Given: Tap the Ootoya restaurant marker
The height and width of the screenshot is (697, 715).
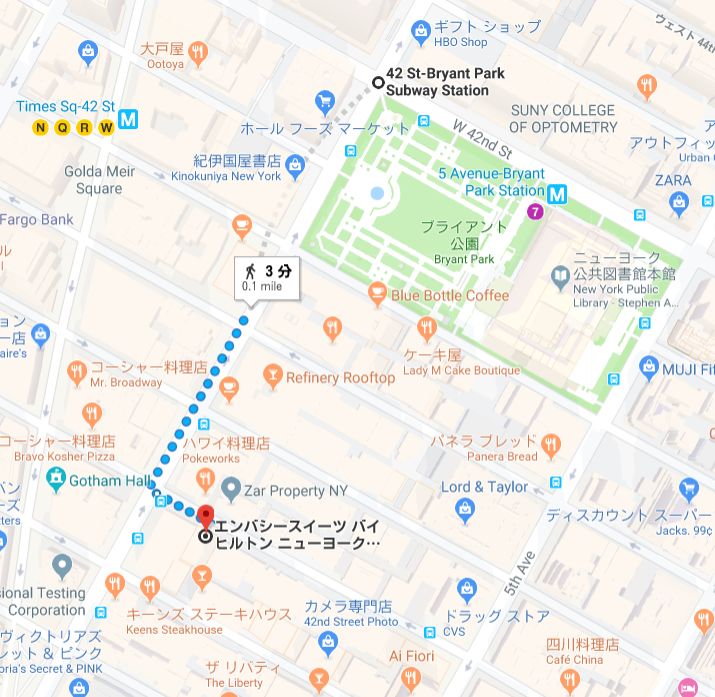Looking at the screenshot, I should 199,53.
